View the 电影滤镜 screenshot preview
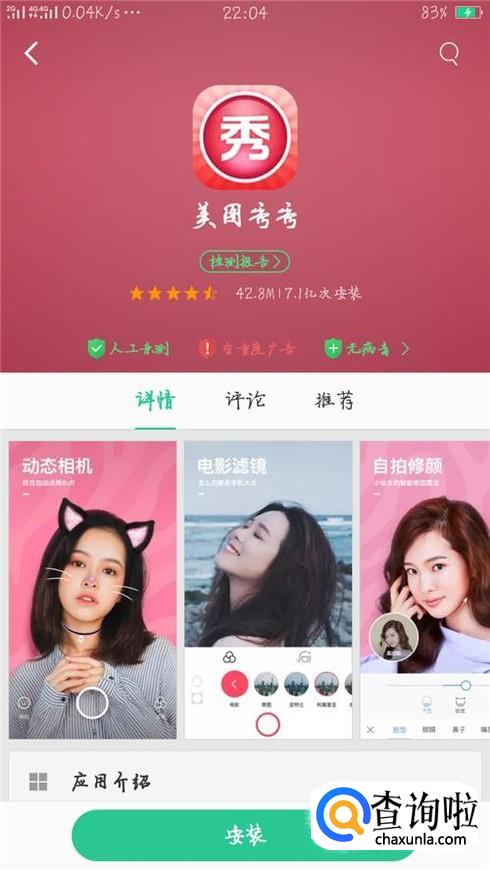This screenshot has height=870, width=490. [268, 590]
